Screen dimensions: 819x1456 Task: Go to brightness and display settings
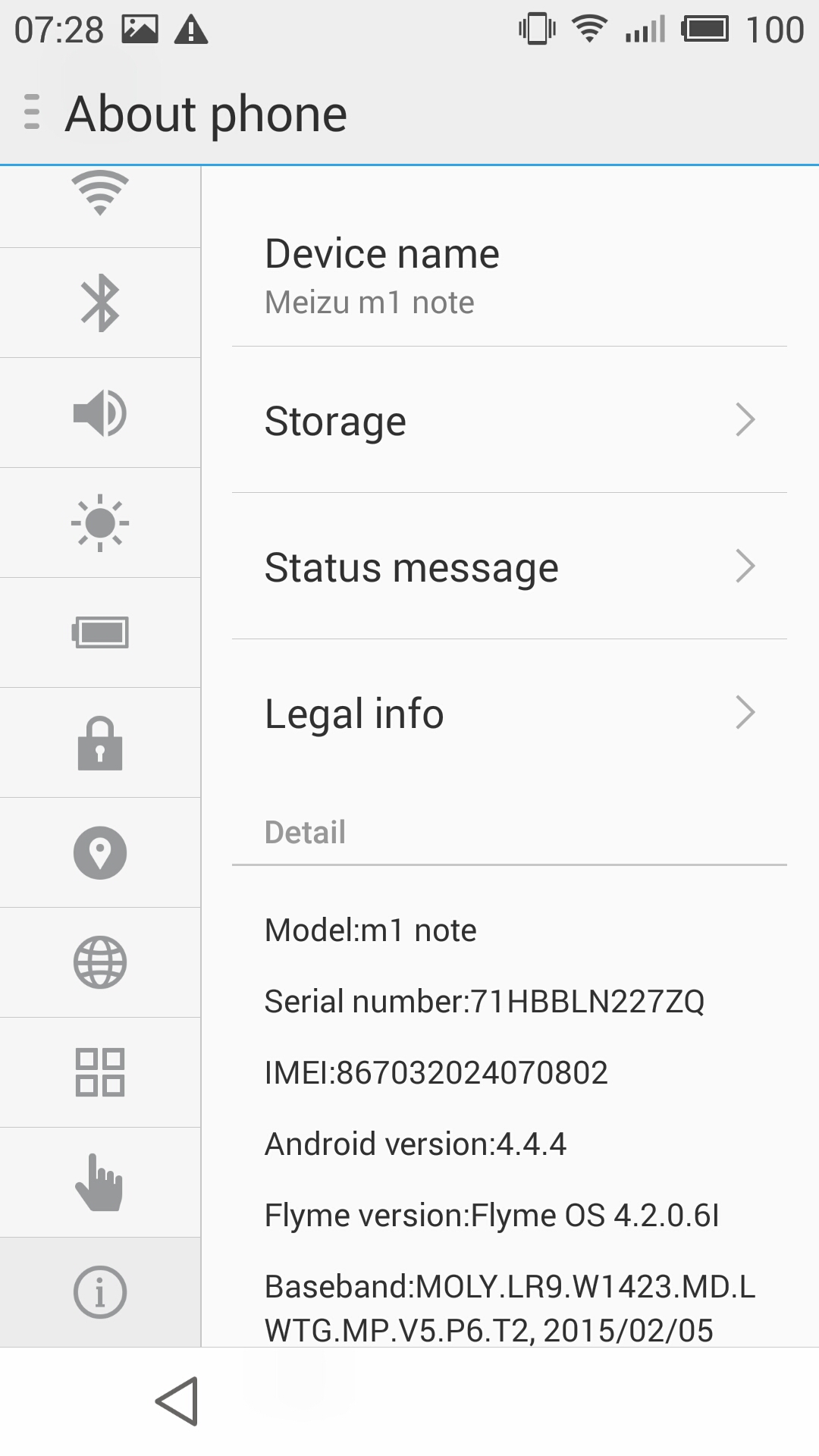coord(100,522)
